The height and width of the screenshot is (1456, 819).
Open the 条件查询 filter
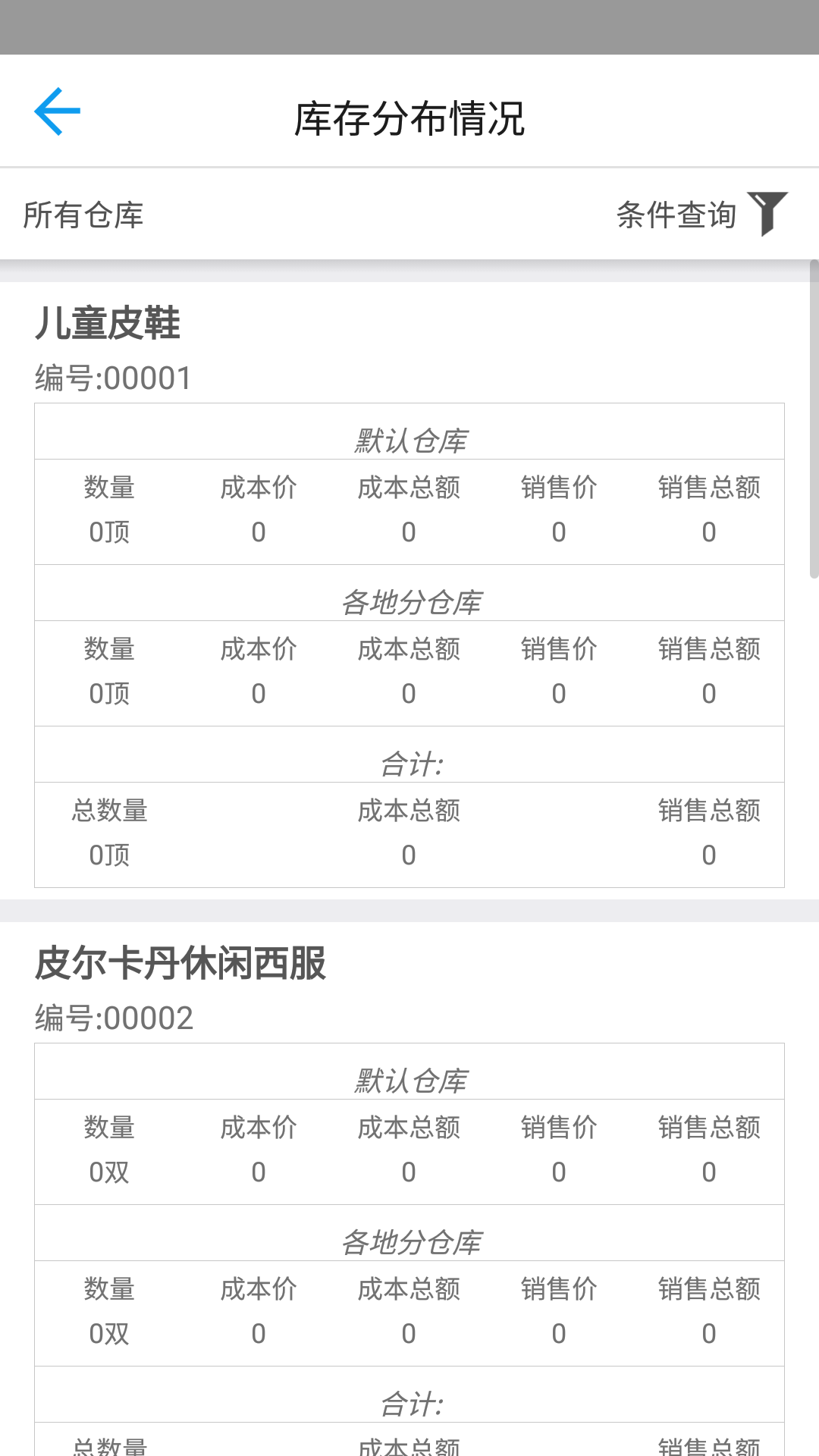pyautogui.click(x=702, y=215)
